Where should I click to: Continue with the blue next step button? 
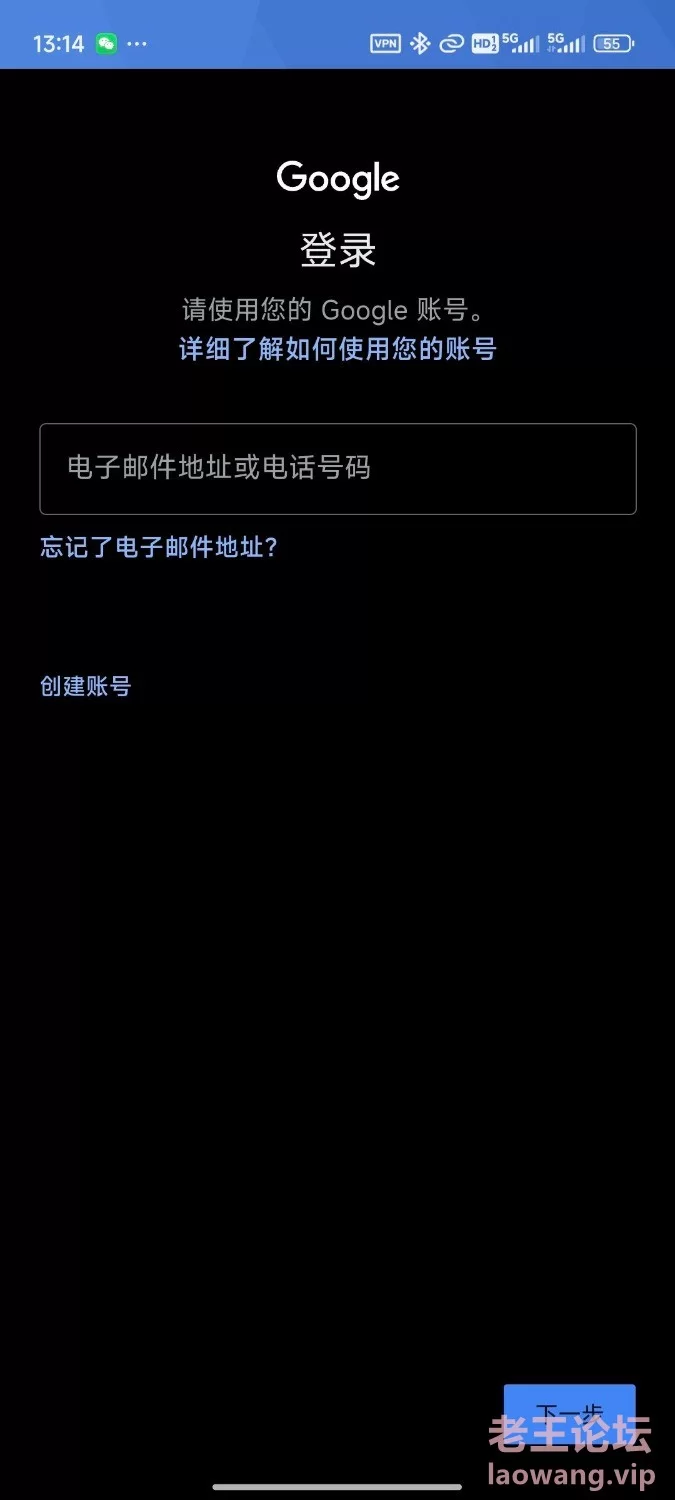coord(570,1414)
